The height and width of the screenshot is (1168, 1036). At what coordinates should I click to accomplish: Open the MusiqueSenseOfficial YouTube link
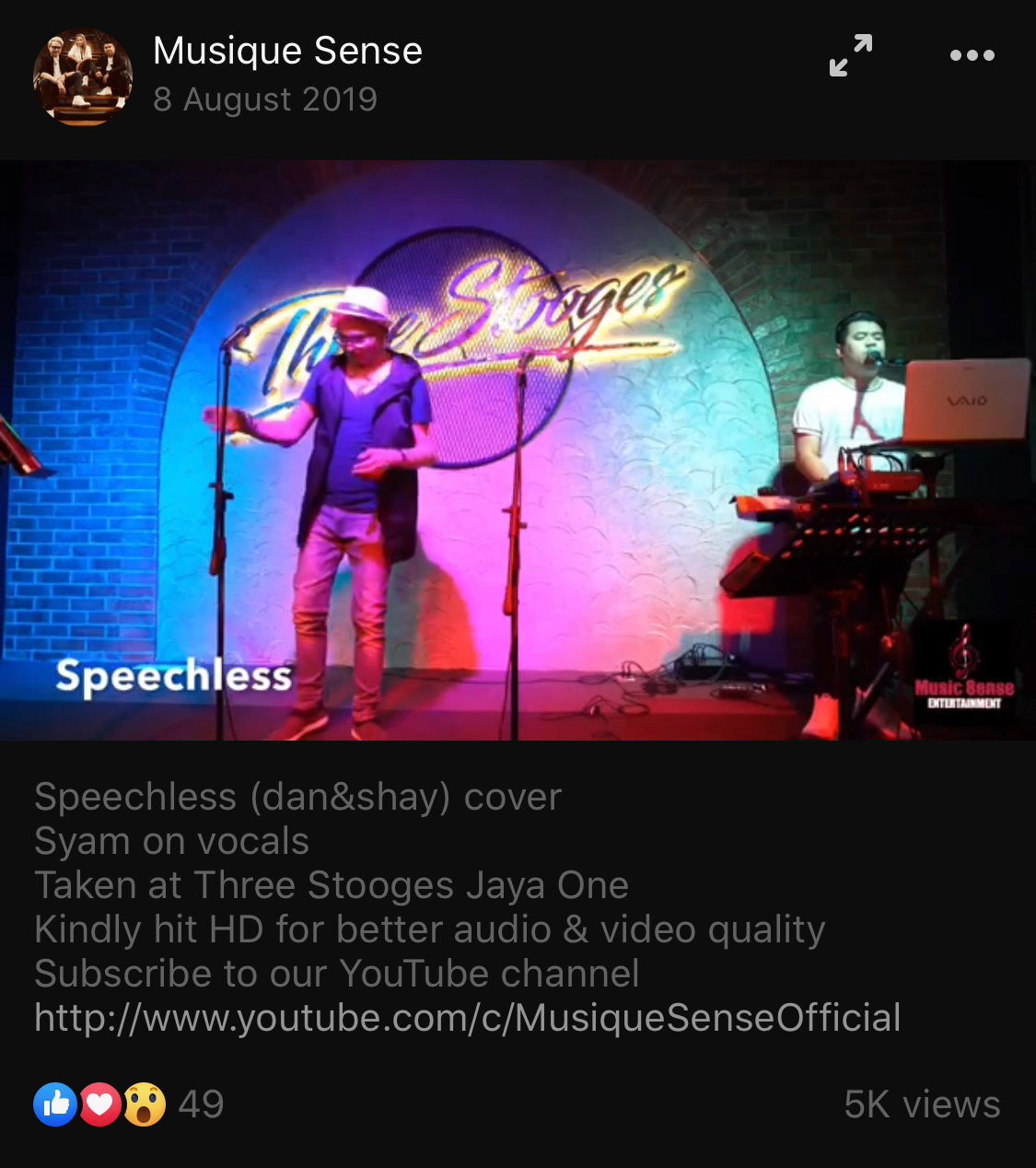tap(467, 1018)
